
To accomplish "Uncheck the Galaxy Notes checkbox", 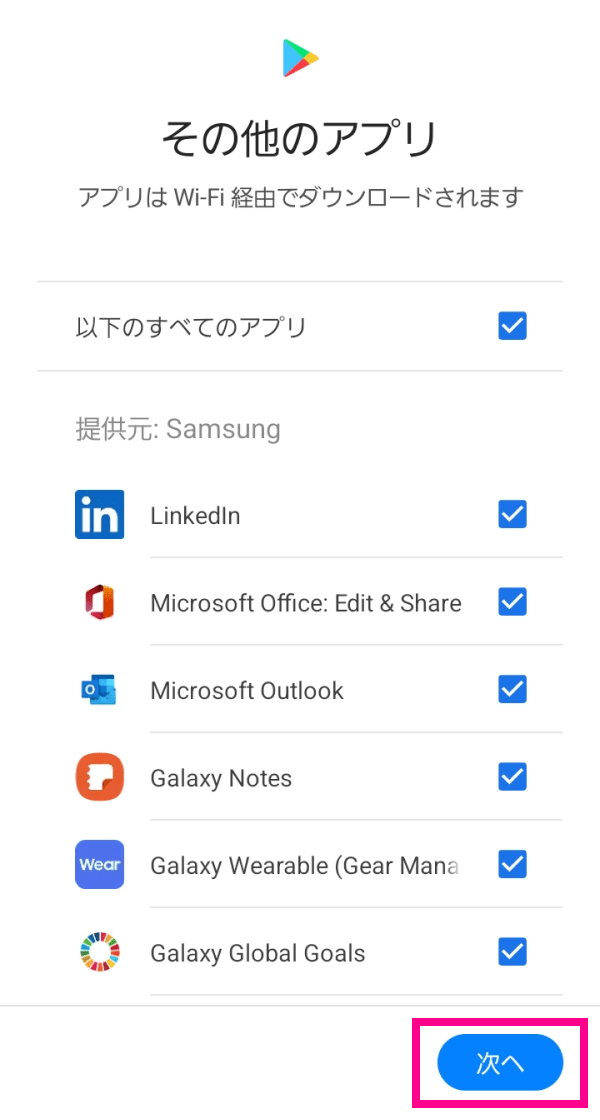I will tap(512, 777).
